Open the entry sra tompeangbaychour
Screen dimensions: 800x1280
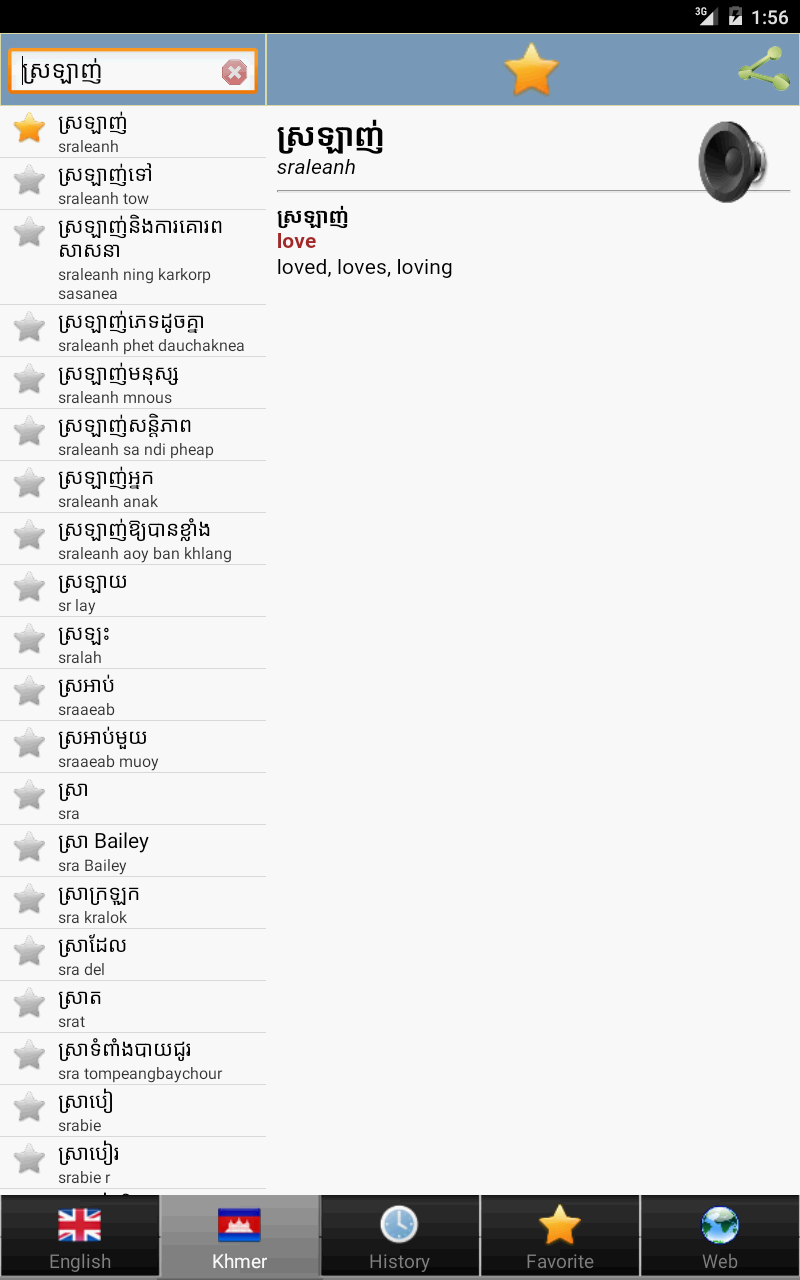click(133, 1059)
